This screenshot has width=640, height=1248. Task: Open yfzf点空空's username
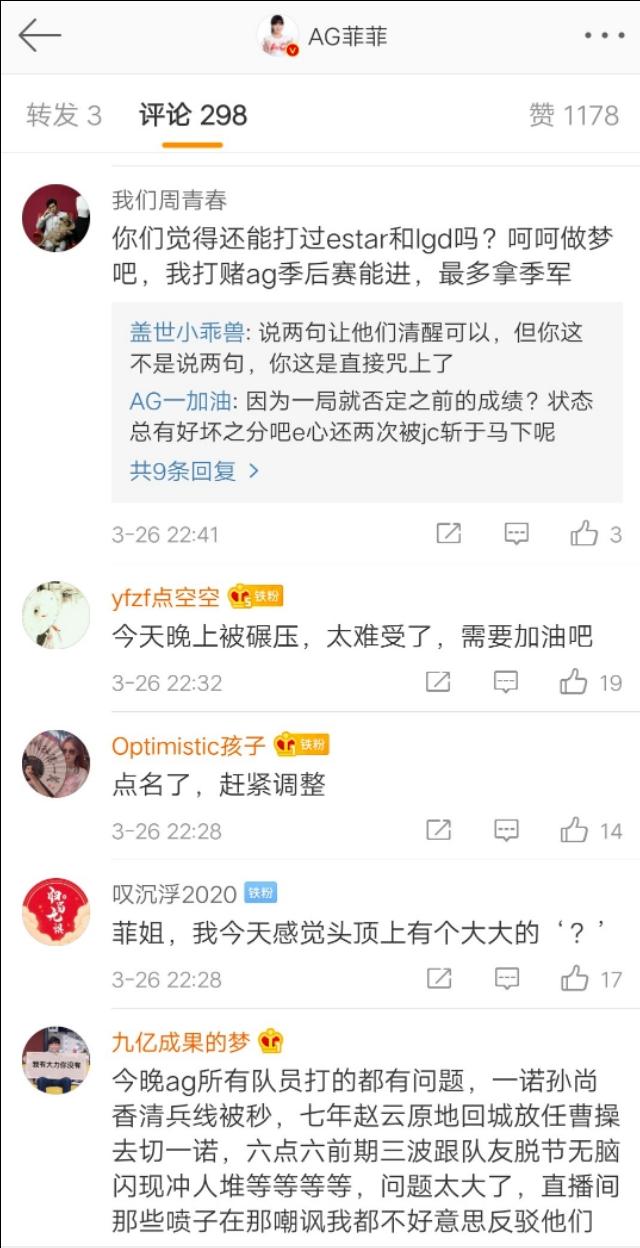click(x=165, y=598)
